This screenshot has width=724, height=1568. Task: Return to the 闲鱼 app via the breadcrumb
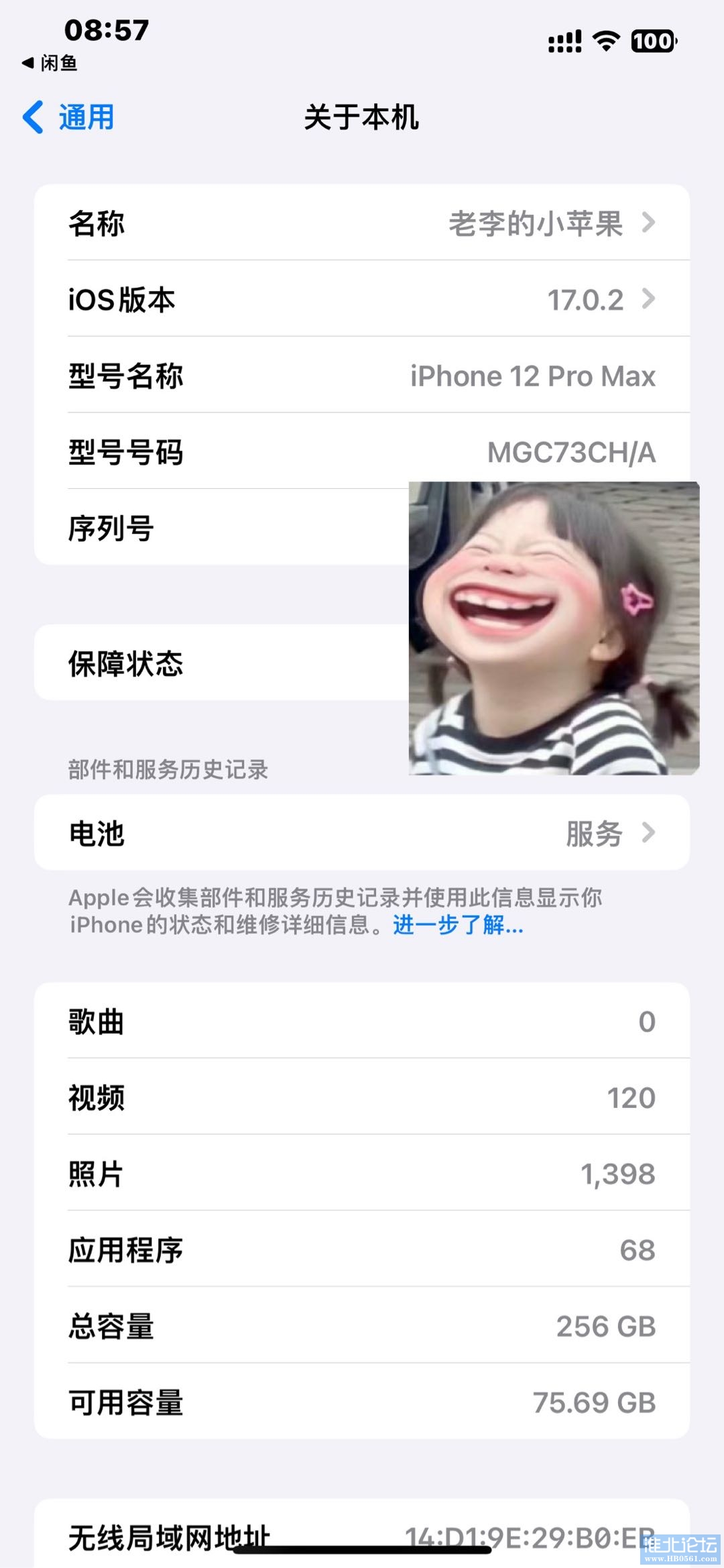click(50, 63)
